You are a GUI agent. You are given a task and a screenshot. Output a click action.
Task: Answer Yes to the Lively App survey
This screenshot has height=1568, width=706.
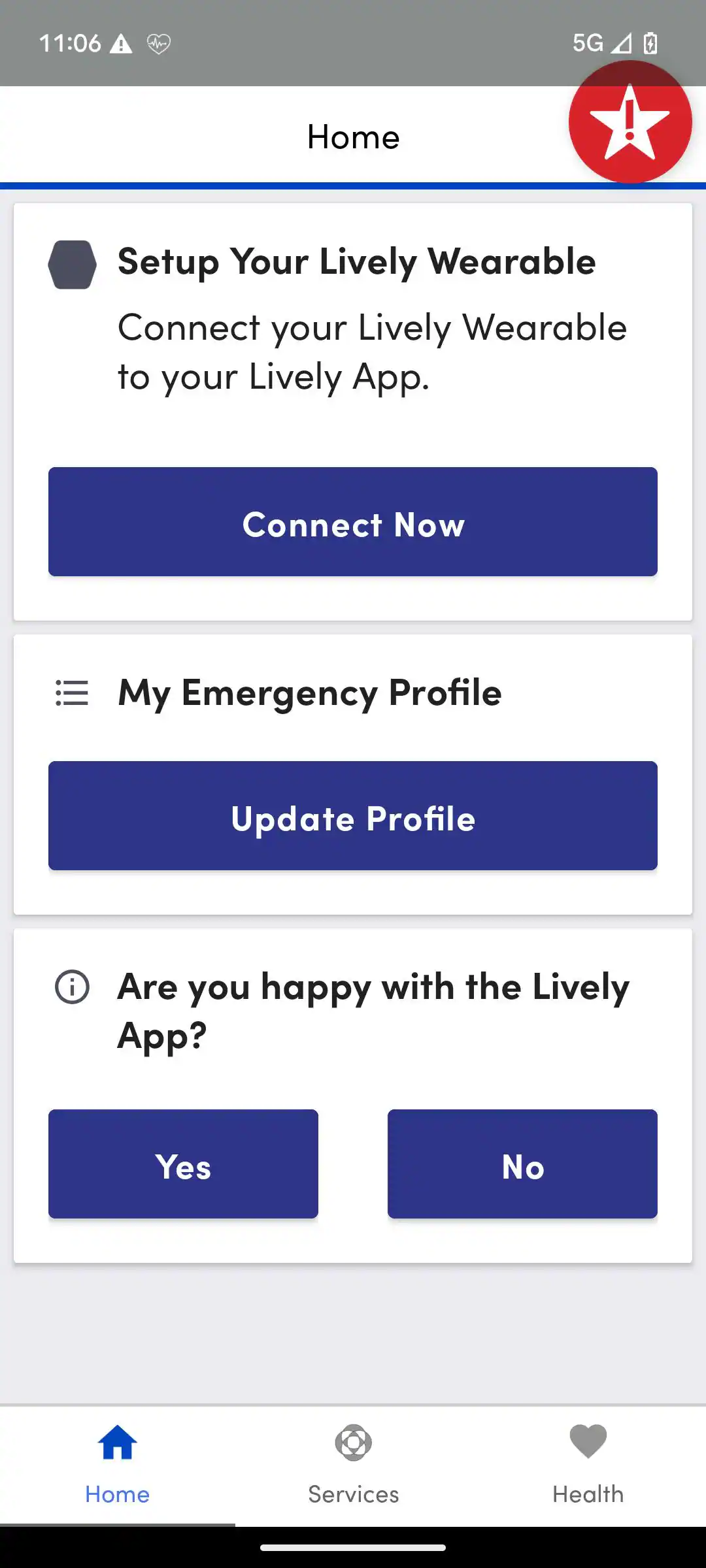point(183,1164)
